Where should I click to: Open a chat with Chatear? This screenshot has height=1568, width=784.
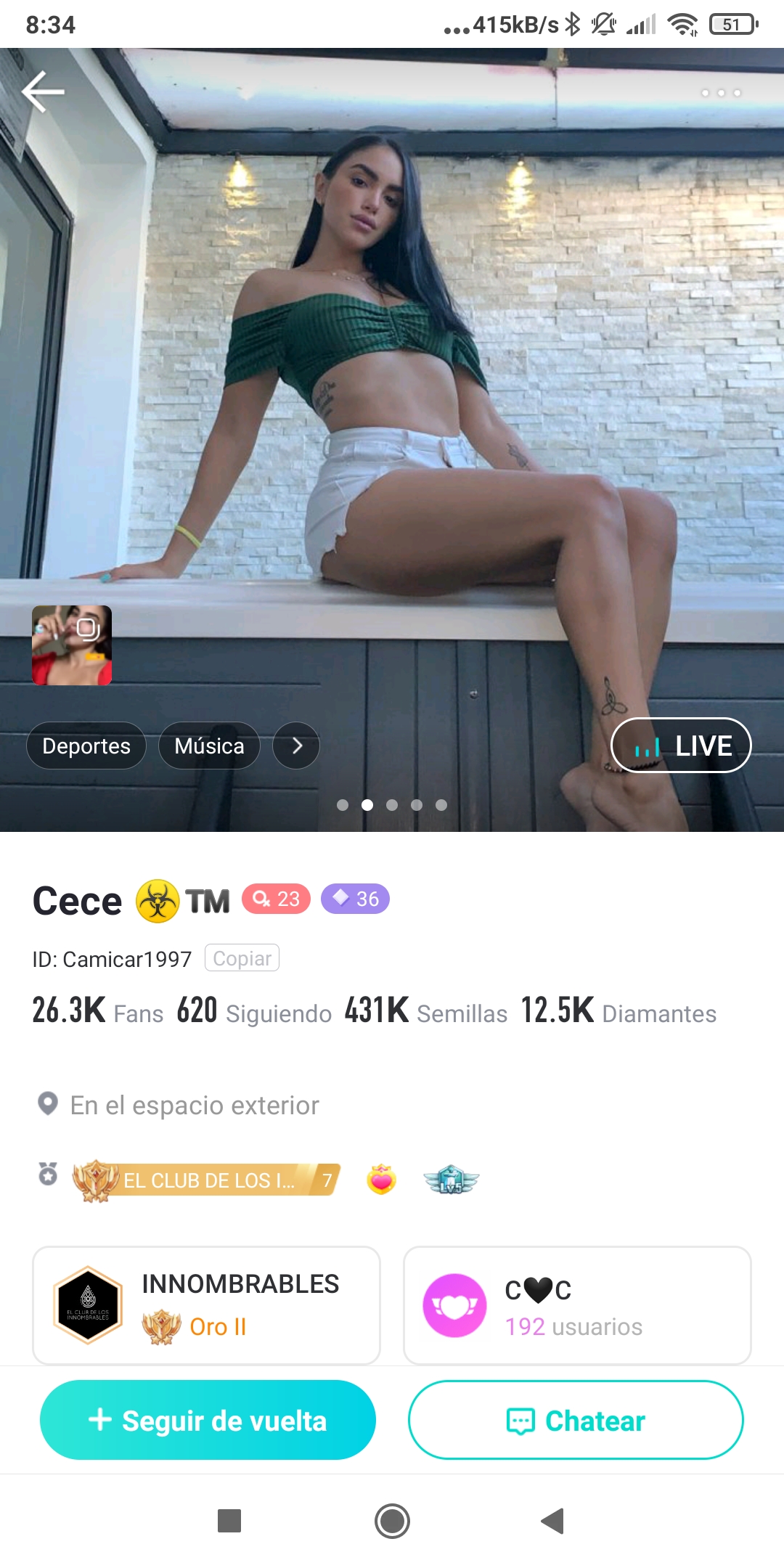(x=576, y=1421)
